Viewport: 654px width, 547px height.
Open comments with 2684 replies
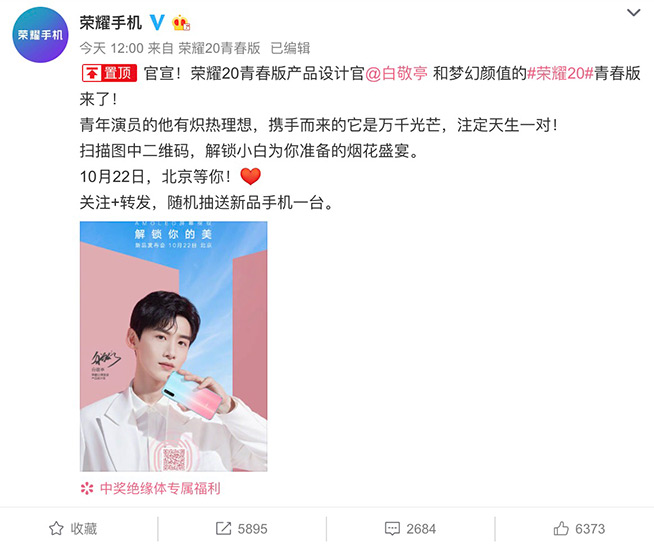[409, 528]
